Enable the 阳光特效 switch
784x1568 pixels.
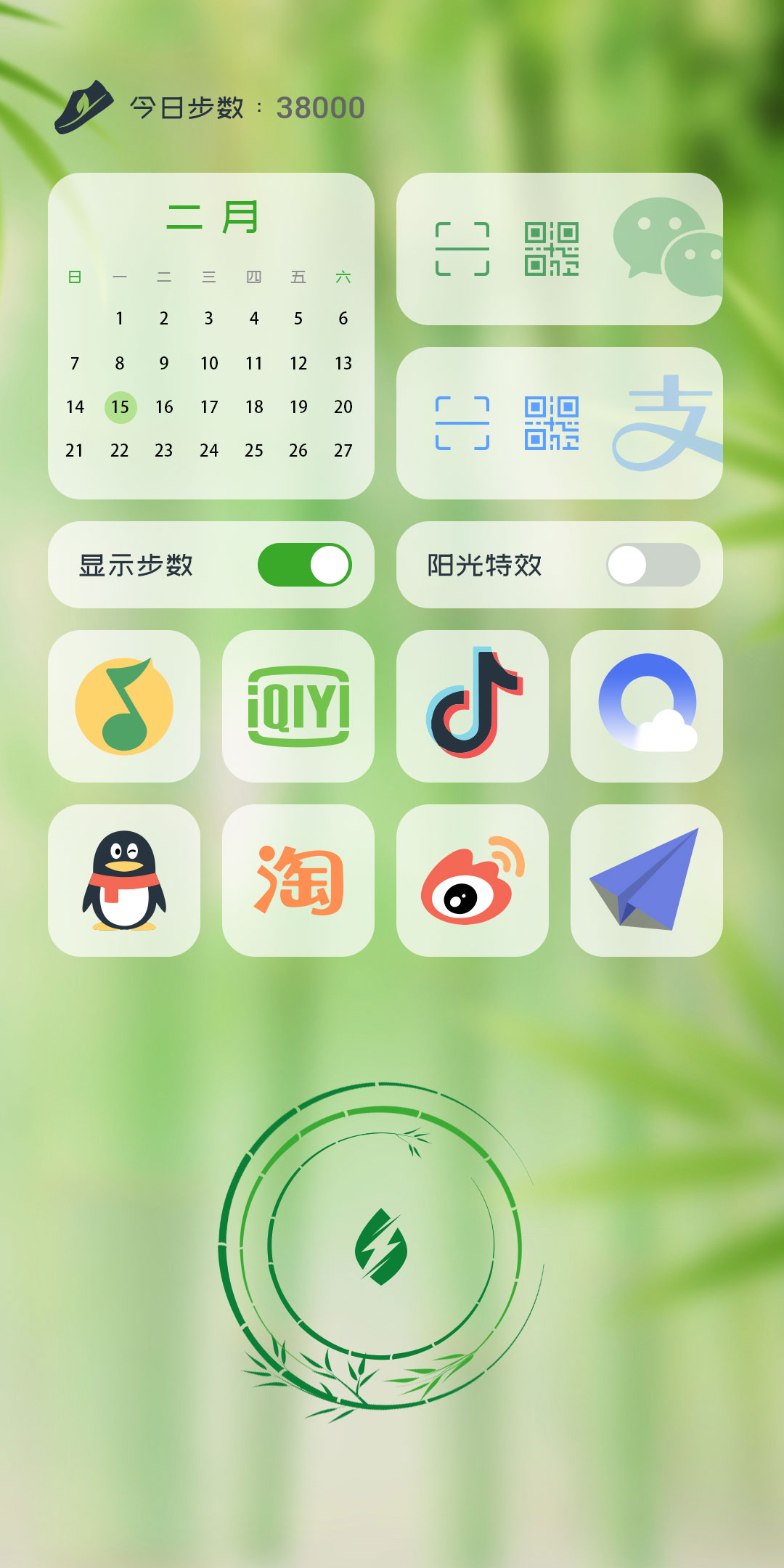coord(653,565)
